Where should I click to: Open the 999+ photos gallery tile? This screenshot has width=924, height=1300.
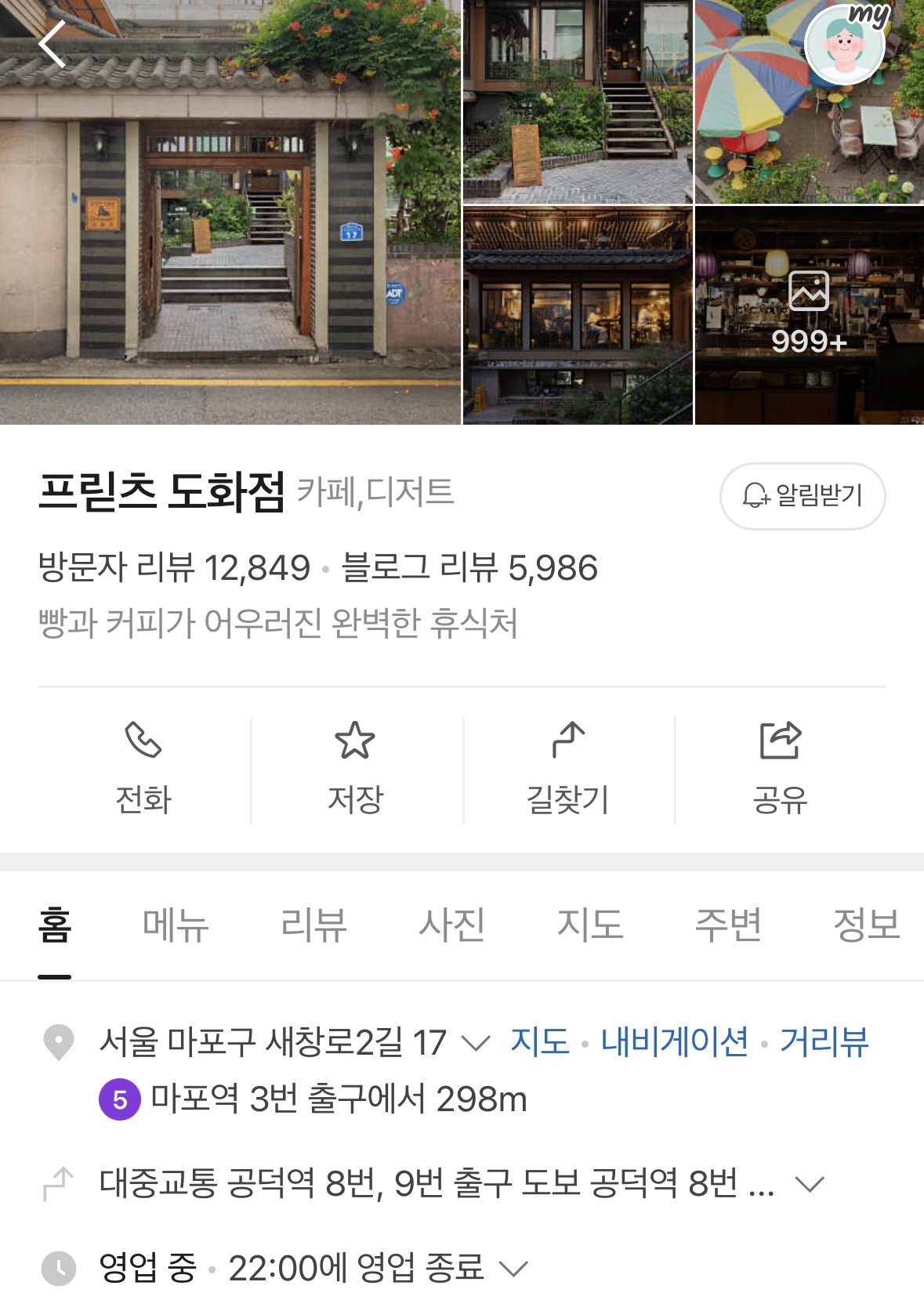809,316
